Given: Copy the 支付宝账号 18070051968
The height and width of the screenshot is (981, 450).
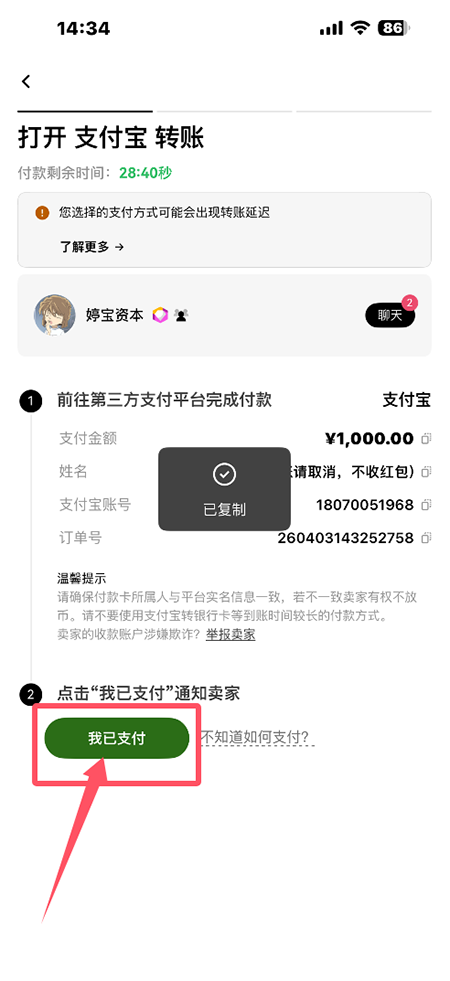Looking at the screenshot, I should click(x=426, y=504).
